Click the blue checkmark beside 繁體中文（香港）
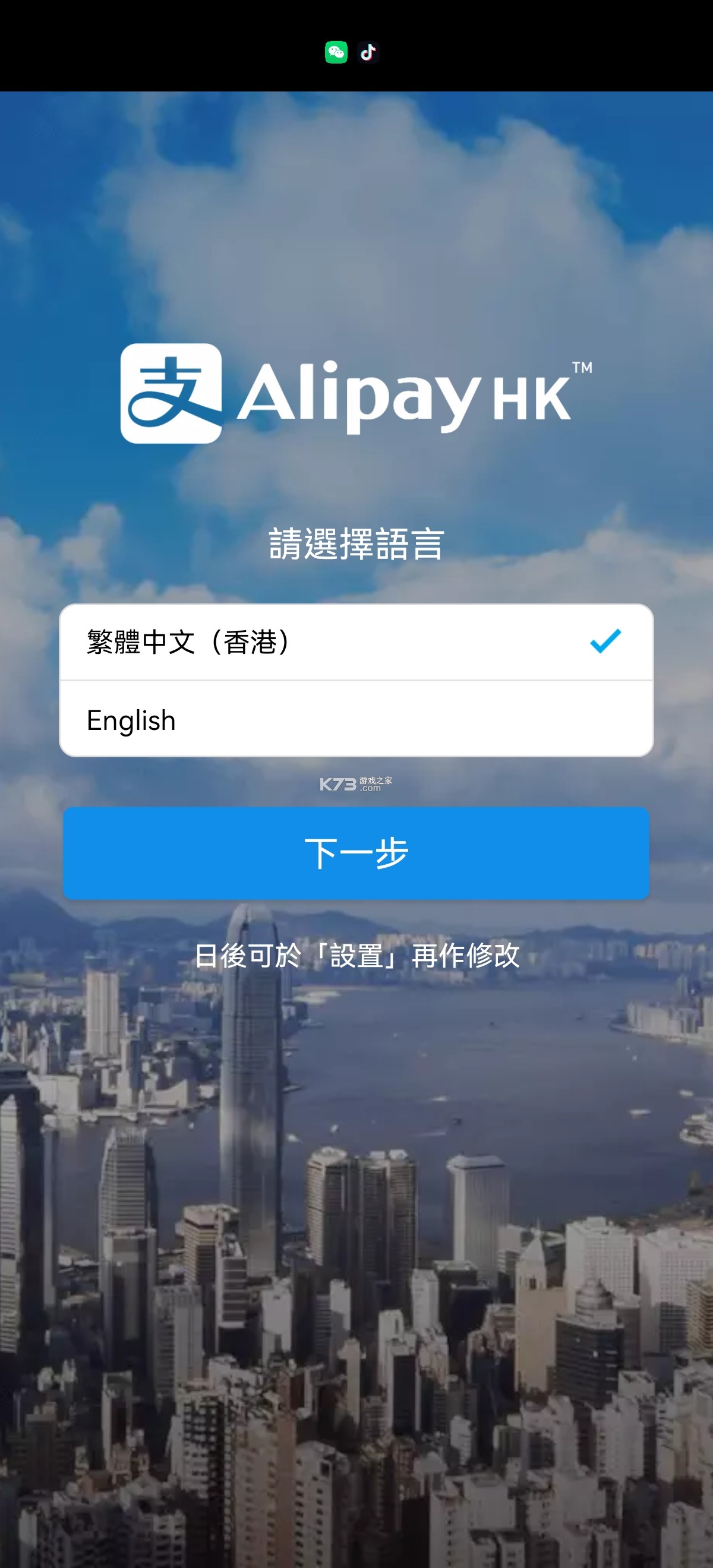 coord(605,640)
